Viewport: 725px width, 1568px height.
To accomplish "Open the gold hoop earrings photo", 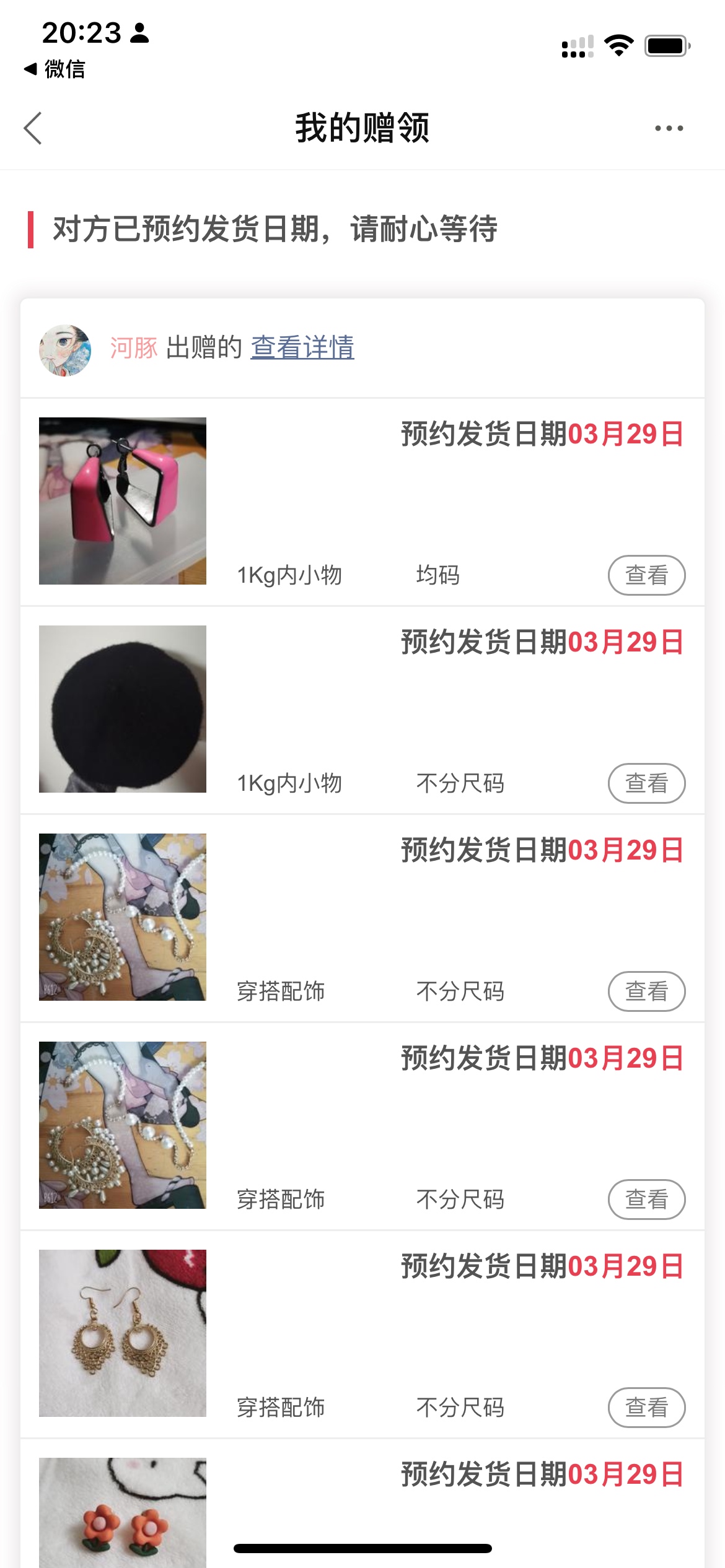I will tap(123, 1333).
